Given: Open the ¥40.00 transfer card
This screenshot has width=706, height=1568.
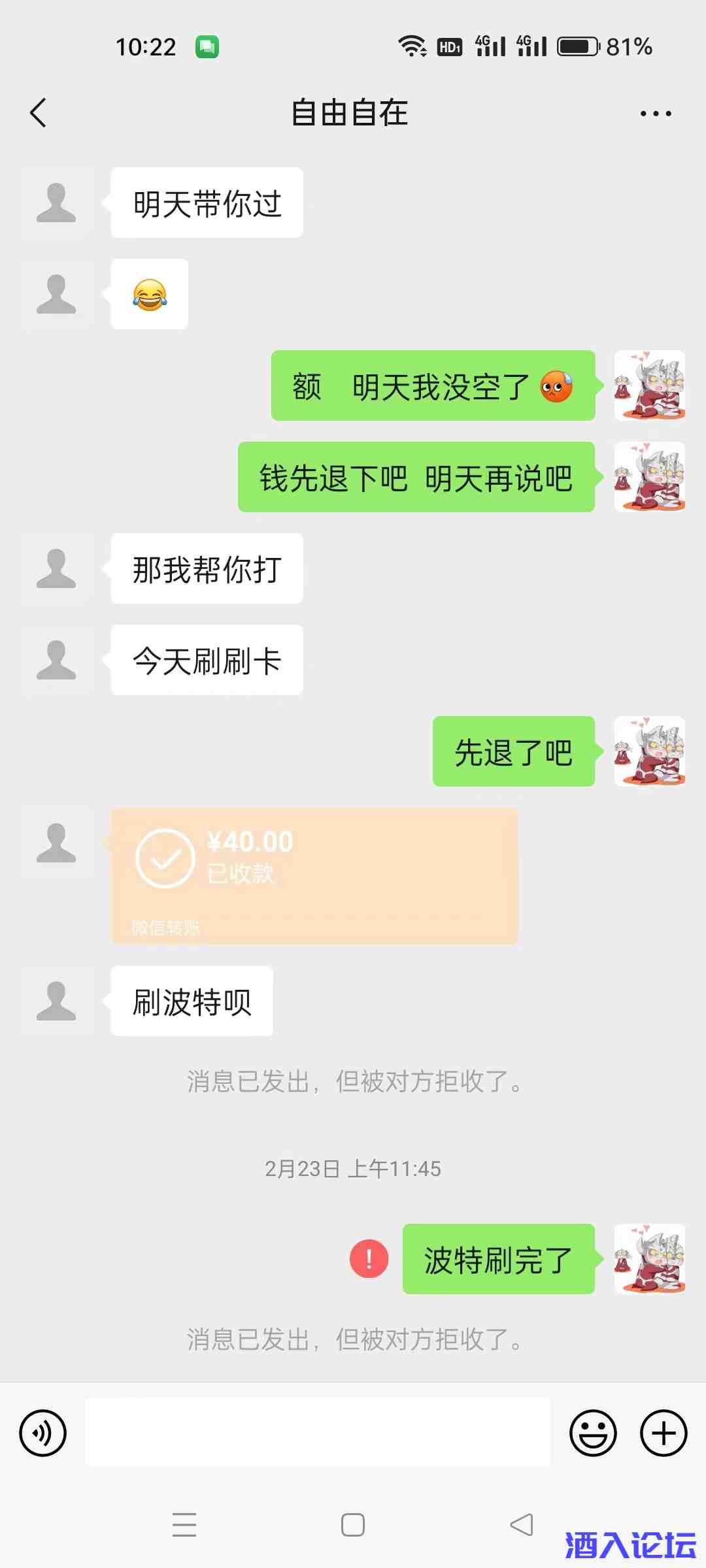Looking at the screenshot, I should 314,875.
